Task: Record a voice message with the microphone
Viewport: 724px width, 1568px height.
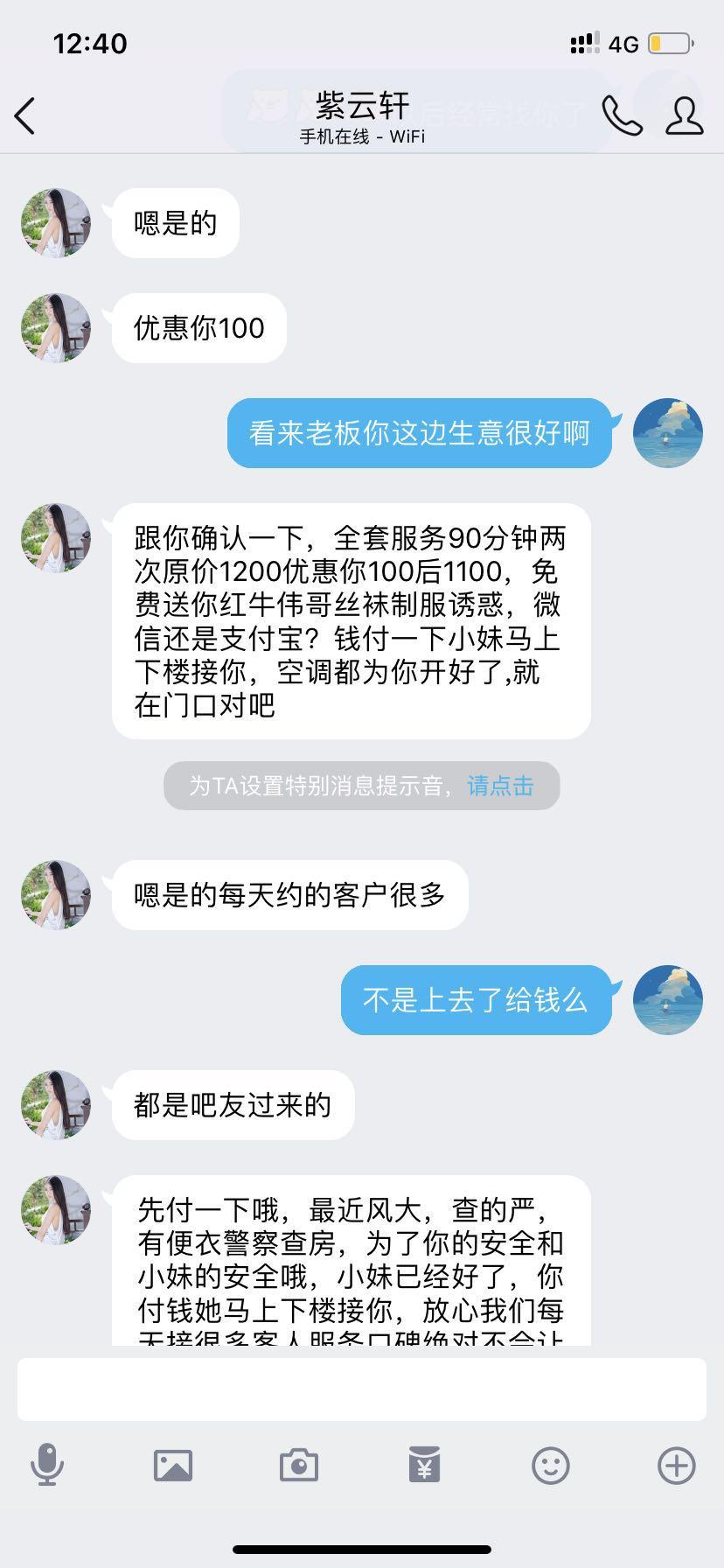Action: pyautogui.click(x=47, y=1465)
